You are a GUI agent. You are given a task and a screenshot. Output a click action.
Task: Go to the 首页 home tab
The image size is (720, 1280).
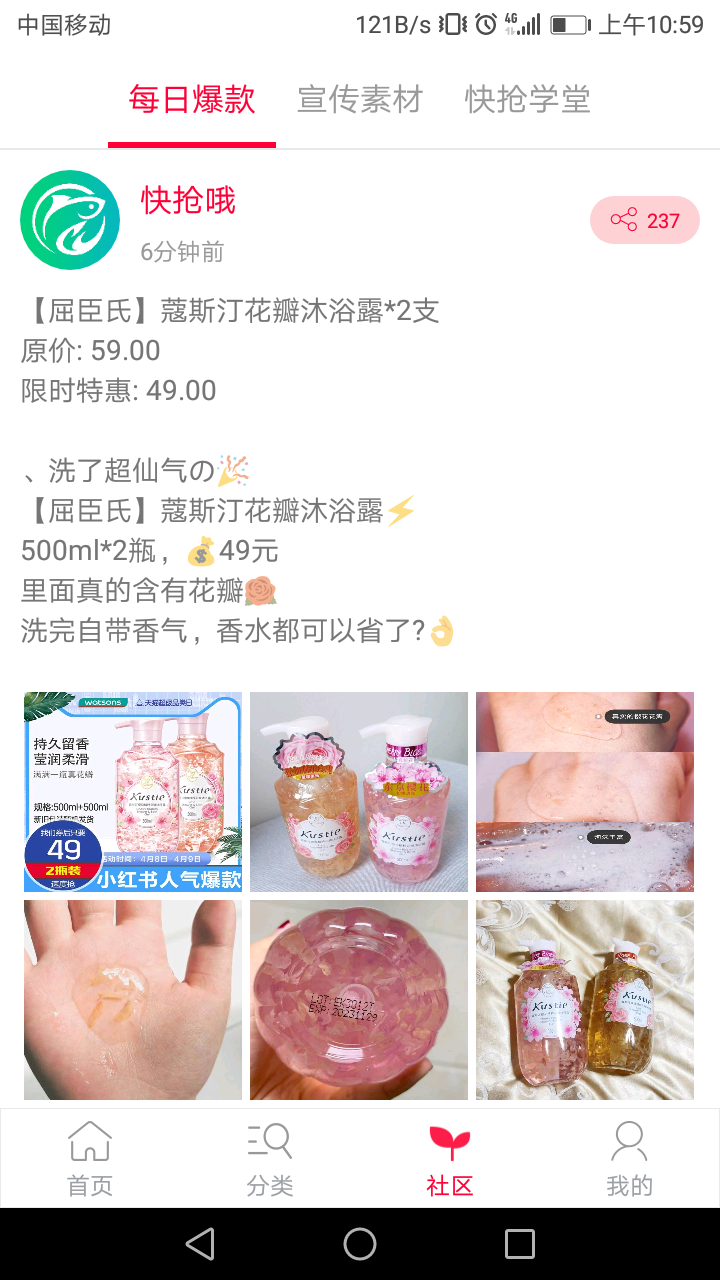click(90, 1158)
